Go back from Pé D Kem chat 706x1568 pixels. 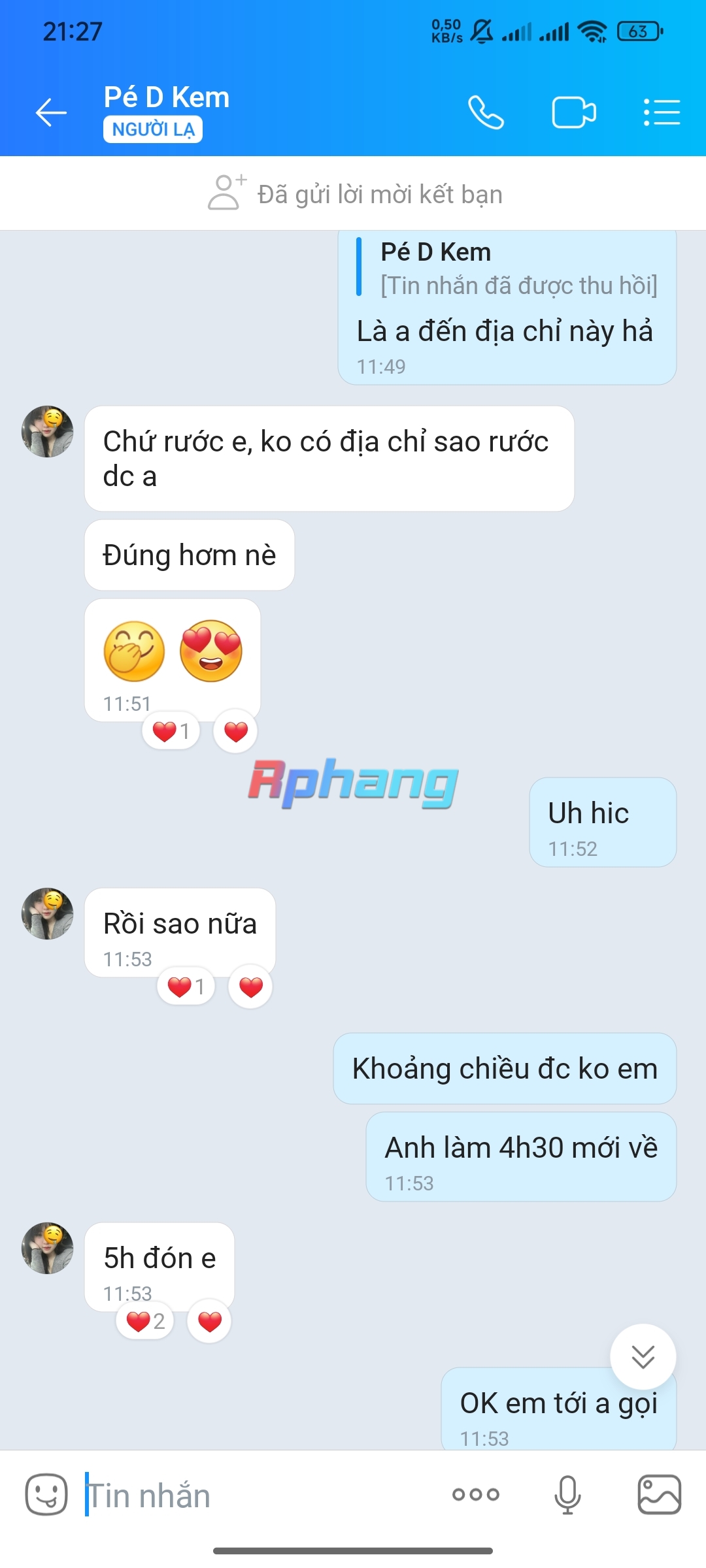pyautogui.click(x=51, y=112)
